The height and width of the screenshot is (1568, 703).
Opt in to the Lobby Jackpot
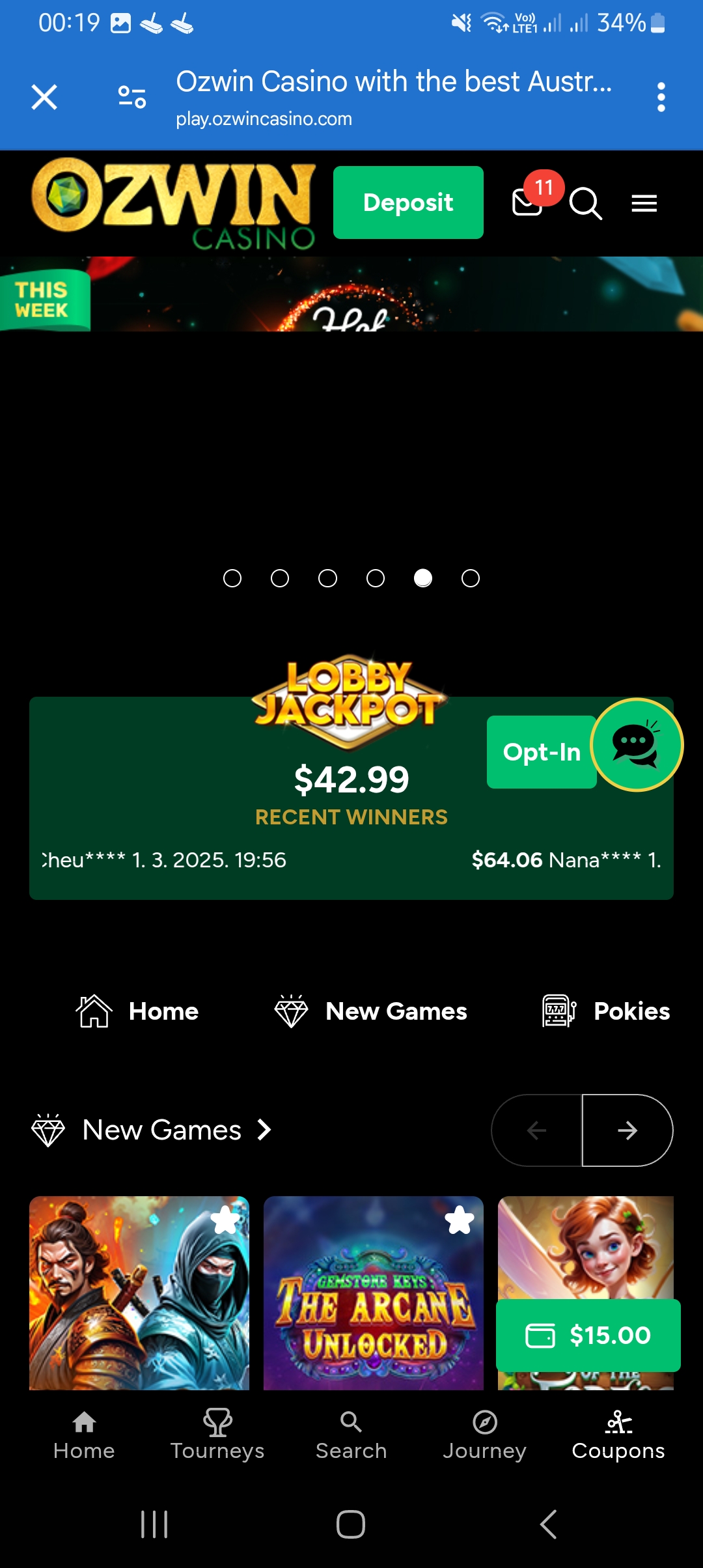tap(541, 752)
